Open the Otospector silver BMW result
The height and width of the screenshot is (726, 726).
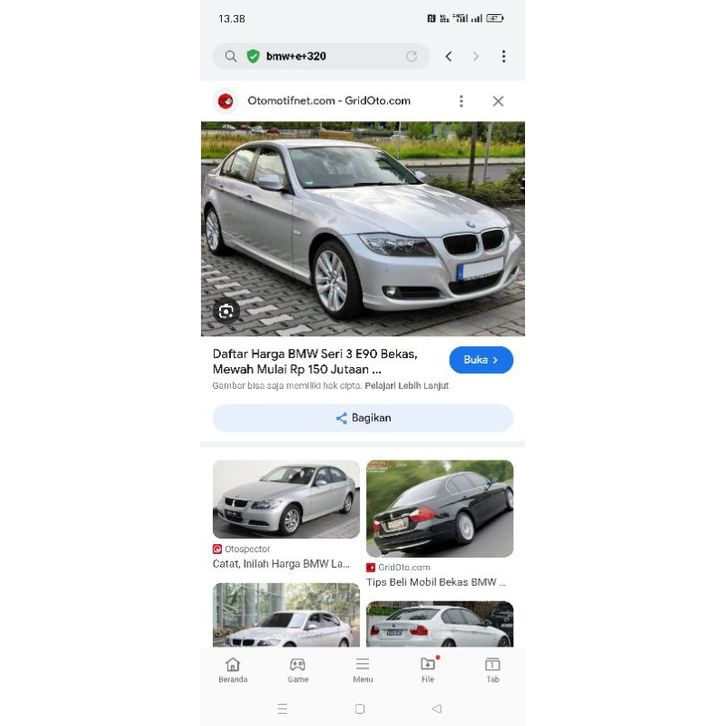point(286,500)
